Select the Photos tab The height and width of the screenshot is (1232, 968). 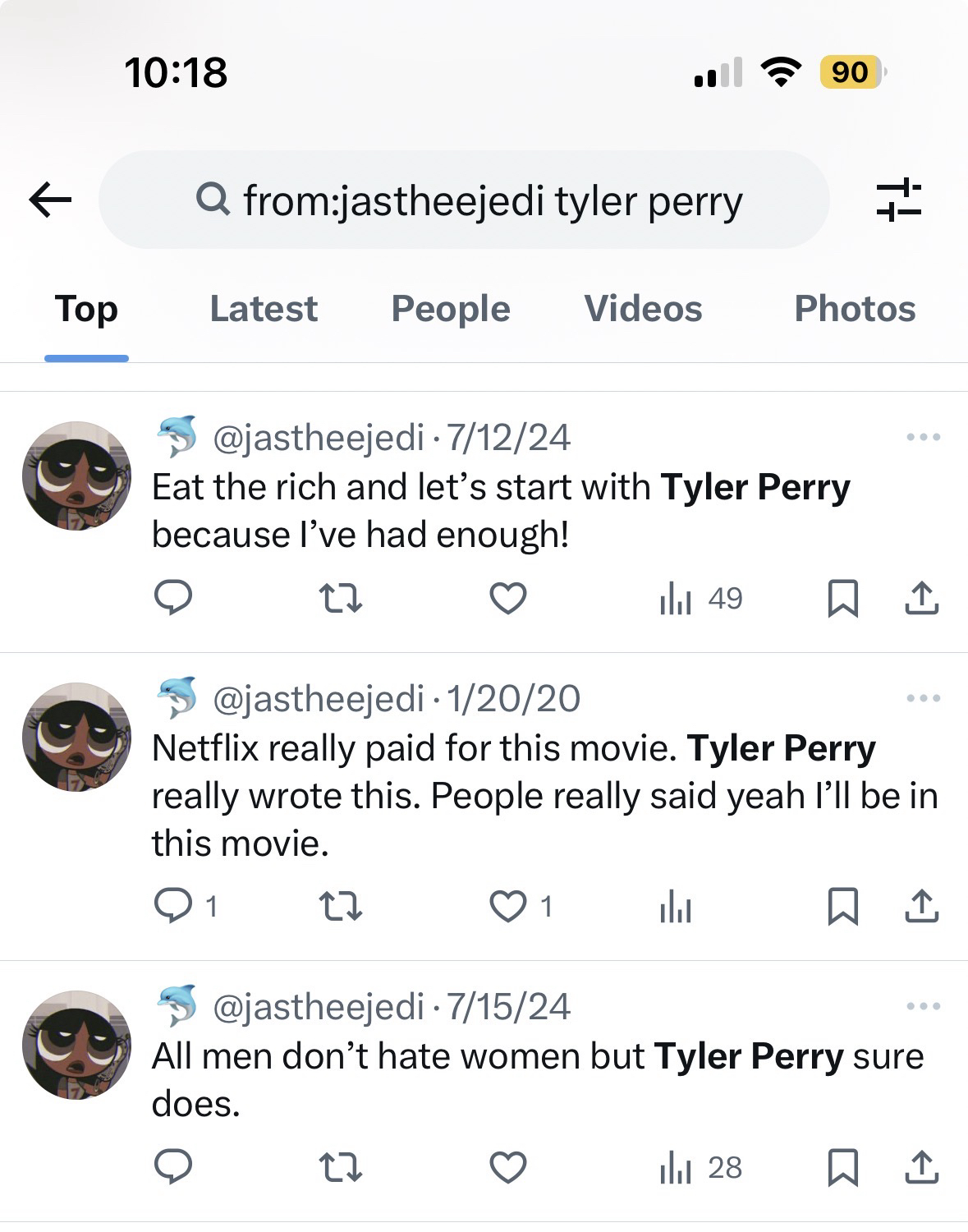[855, 309]
